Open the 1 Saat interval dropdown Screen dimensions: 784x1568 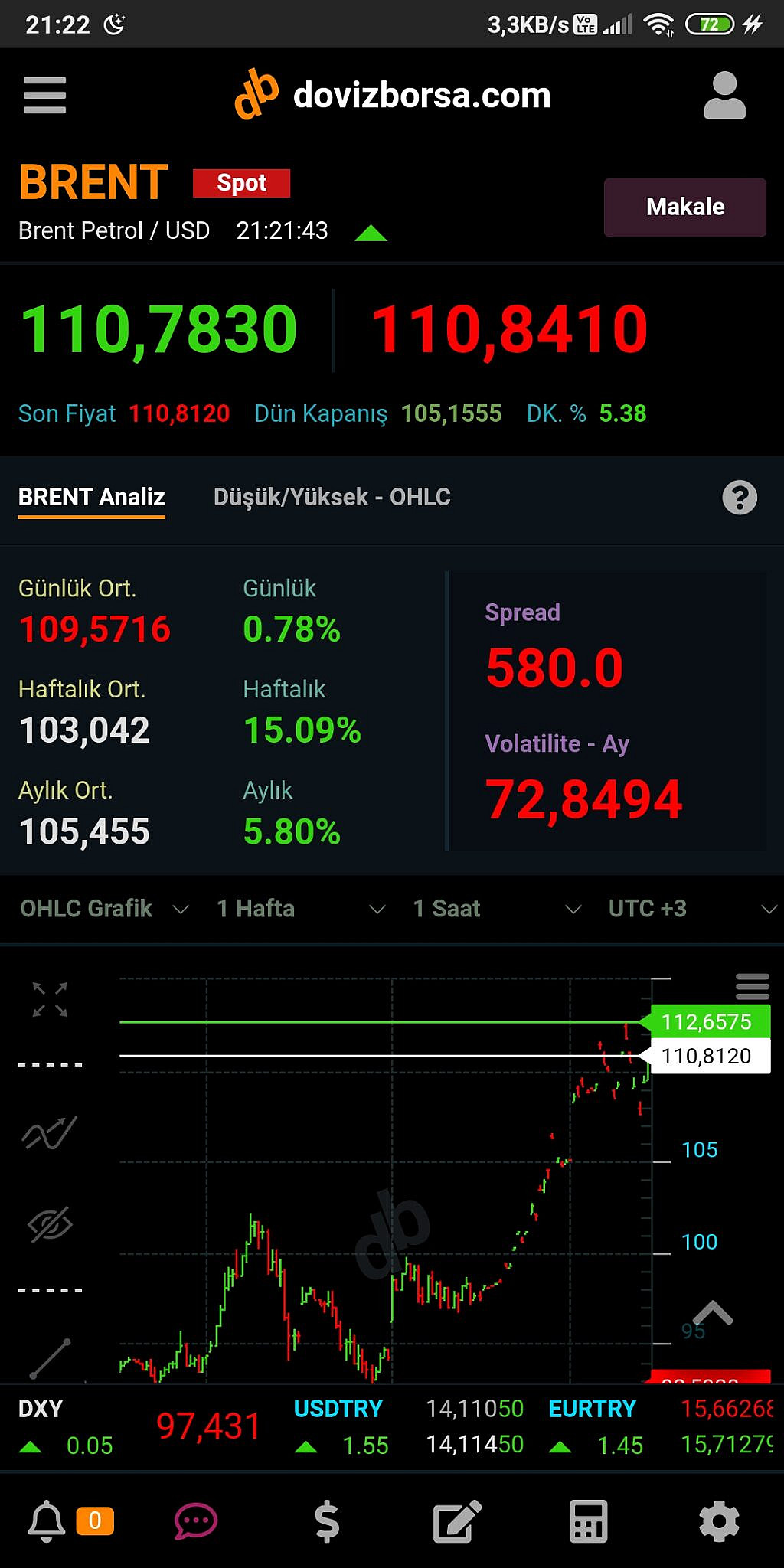pos(497,909)
